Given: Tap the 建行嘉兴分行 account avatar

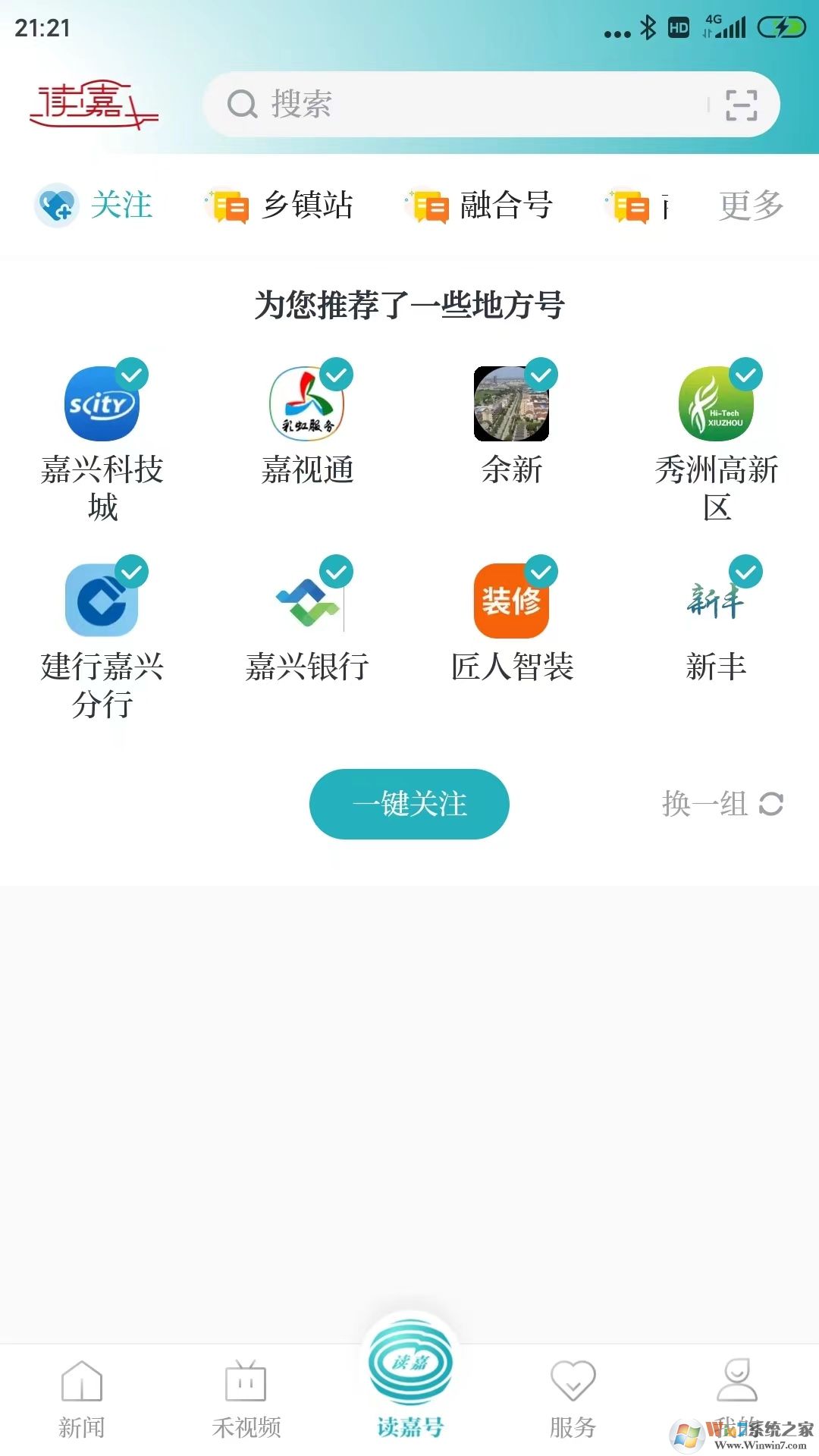Looking at the screenshot, I should pyautogui.click(x=102, y=599).
